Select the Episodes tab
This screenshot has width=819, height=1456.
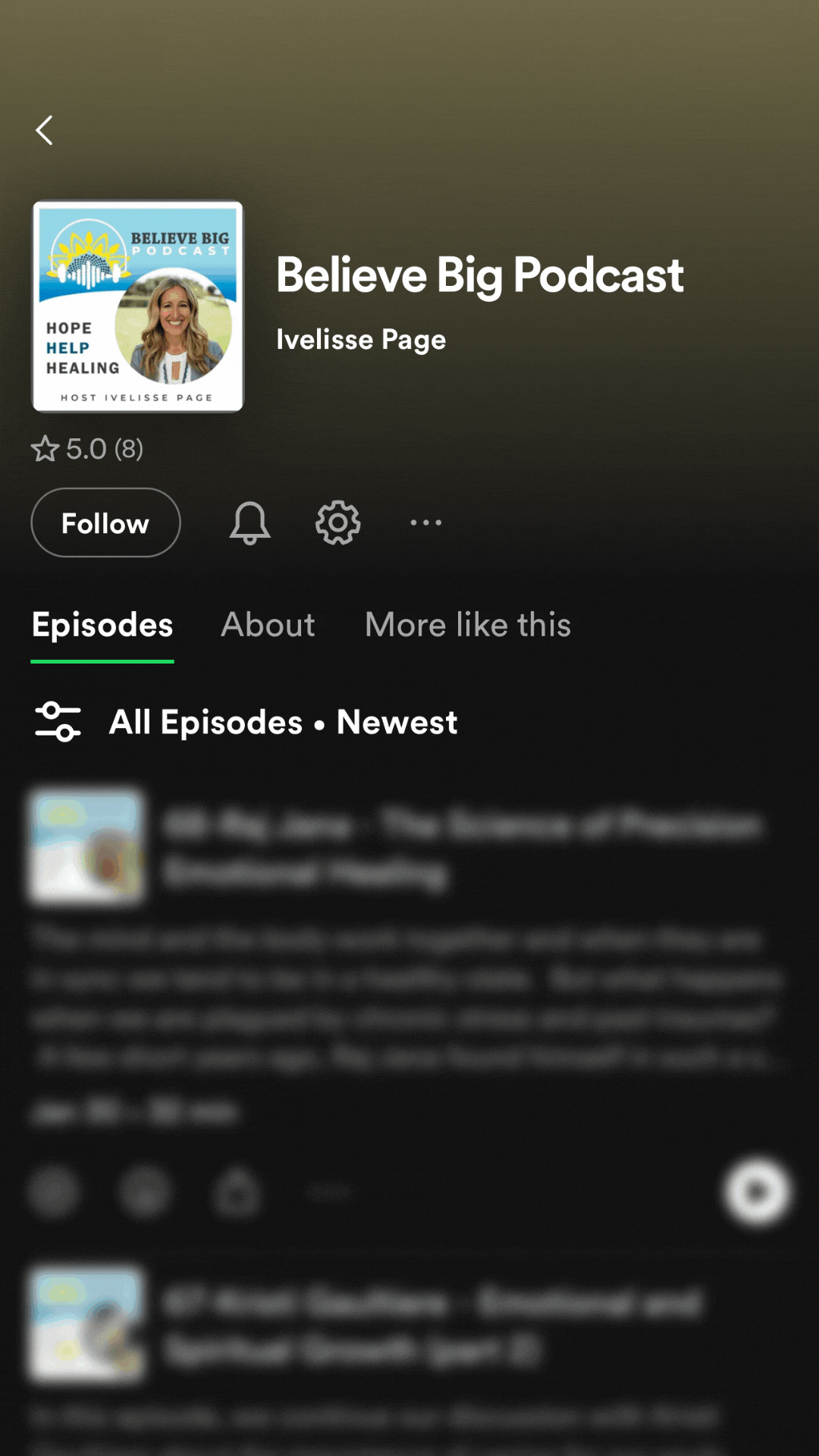(102, 626)
